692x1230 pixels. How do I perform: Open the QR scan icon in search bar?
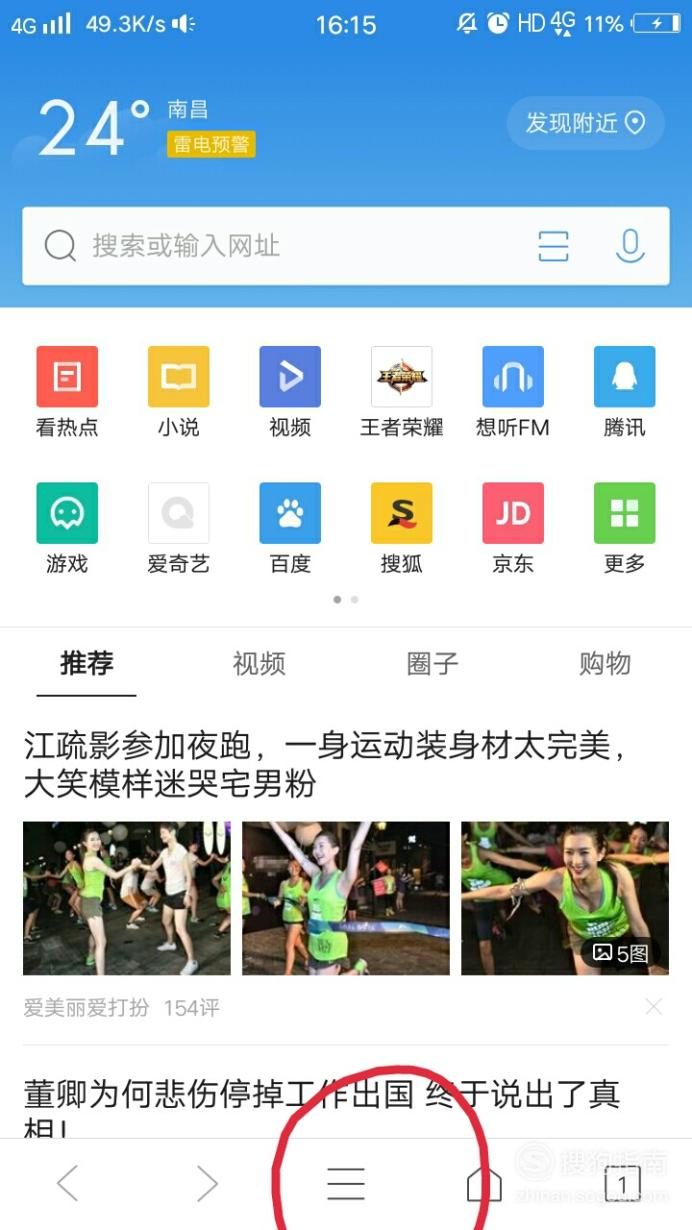pos(553,246)
